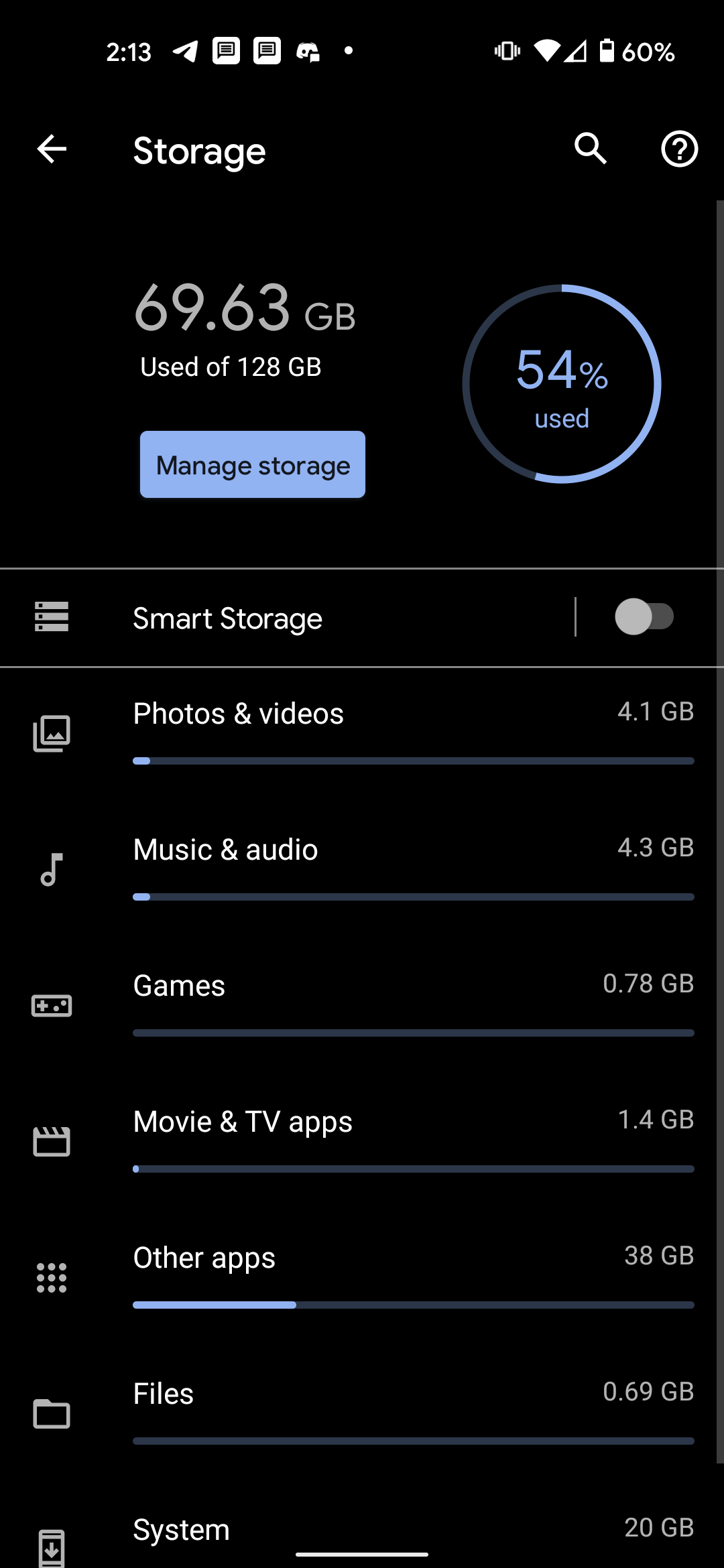Tap the back arrow to leave Storage
This screenshot has height=1568, width=724.
pos(51,149)
